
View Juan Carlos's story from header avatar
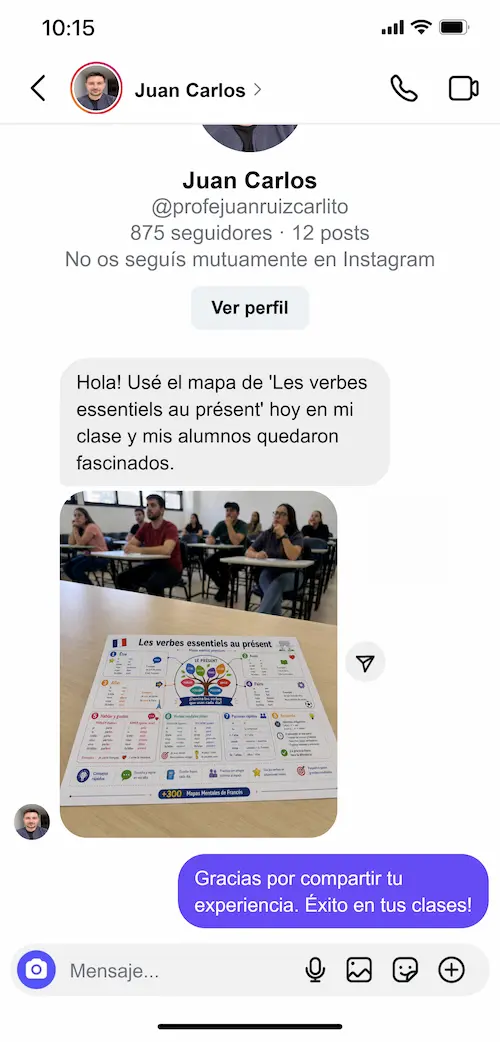tap(96, 88)
